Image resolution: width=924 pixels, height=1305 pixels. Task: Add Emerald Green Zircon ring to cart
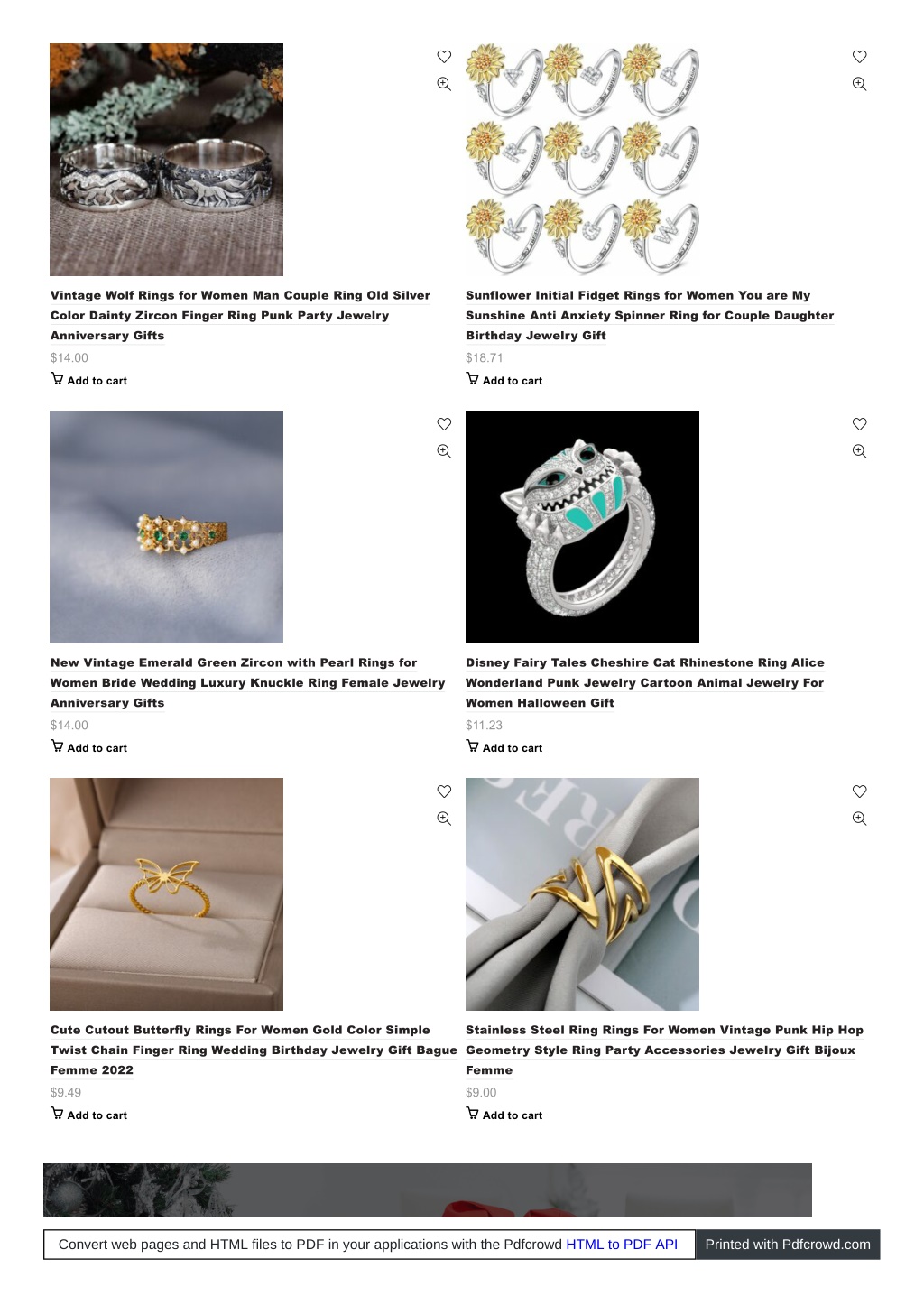click(x=88, y=747)
